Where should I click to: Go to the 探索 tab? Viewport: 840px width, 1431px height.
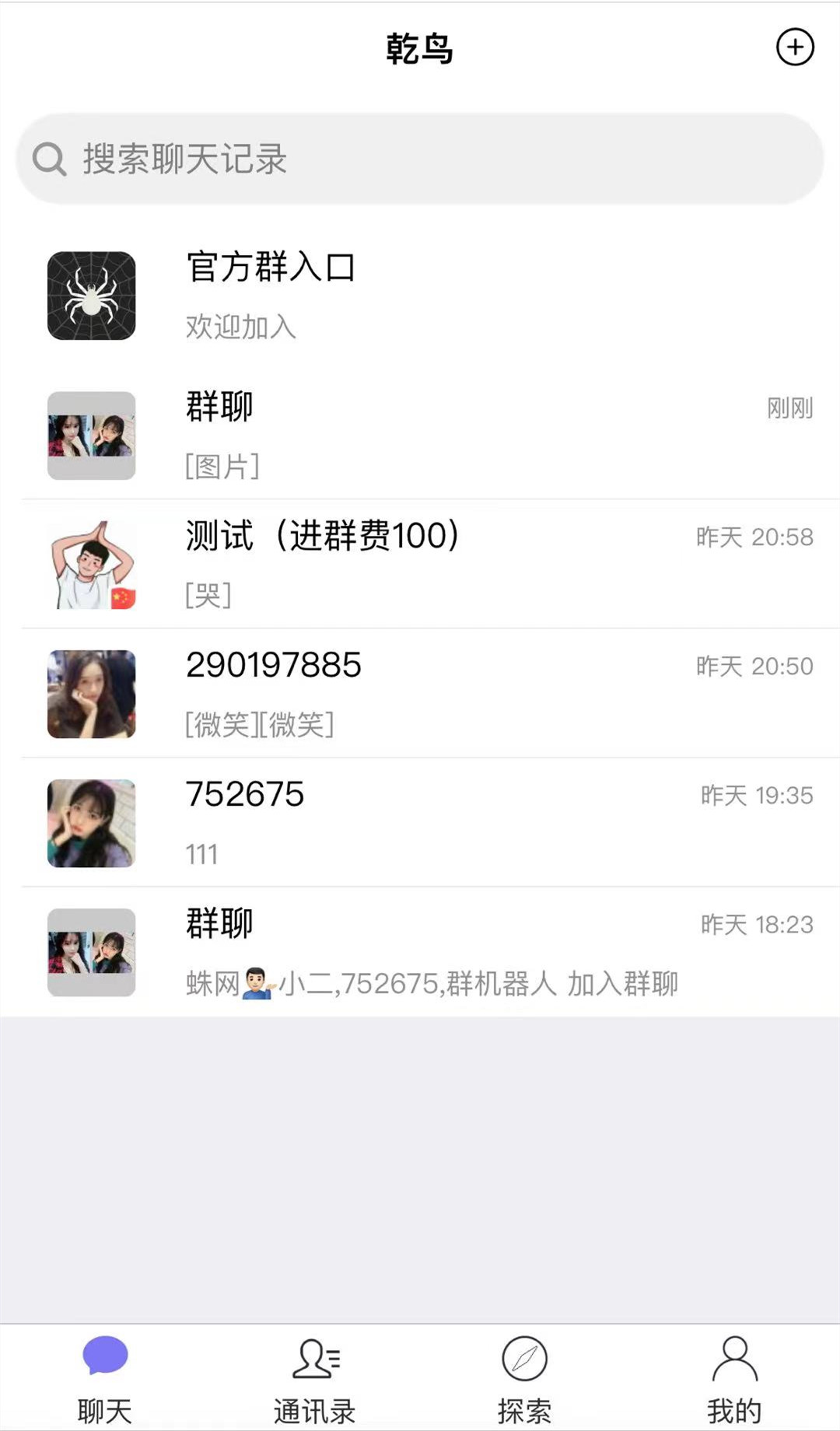[x=525, y=1378]
